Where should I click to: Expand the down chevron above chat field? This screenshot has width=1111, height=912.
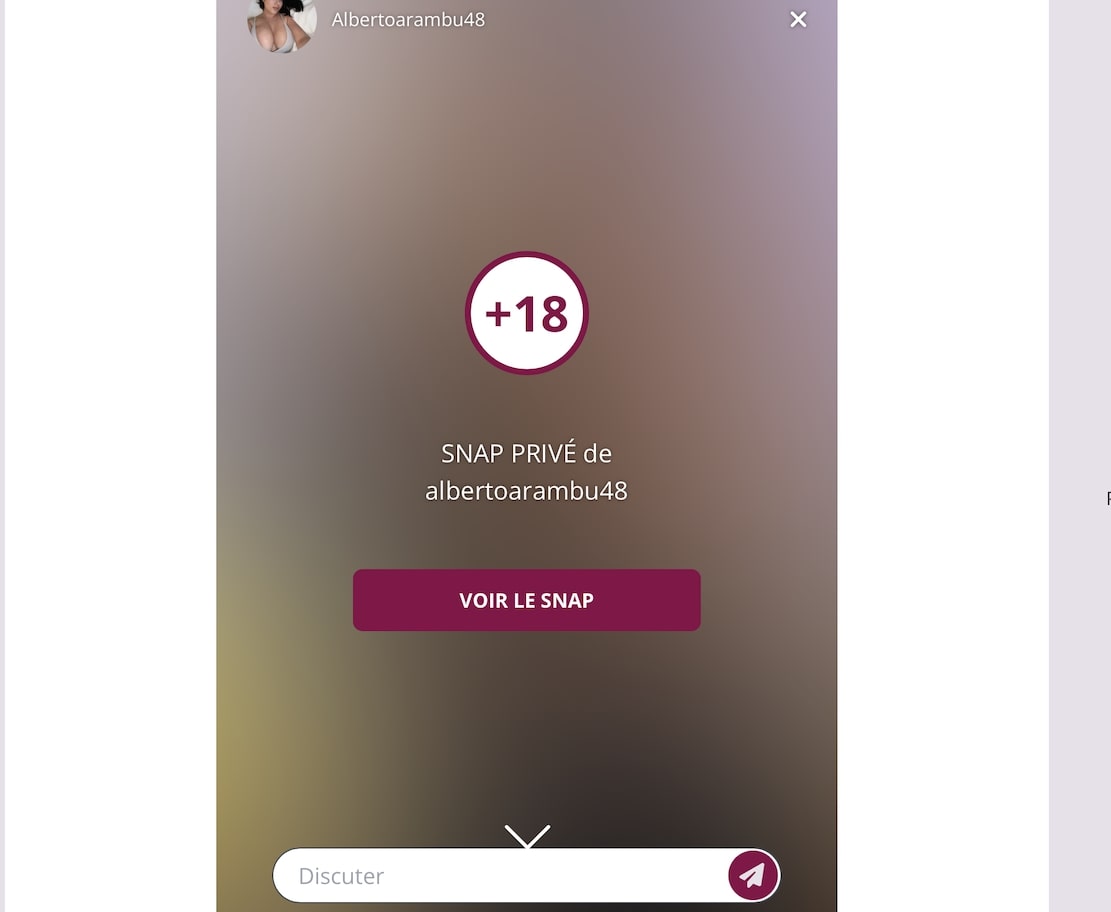pos(527,836)
